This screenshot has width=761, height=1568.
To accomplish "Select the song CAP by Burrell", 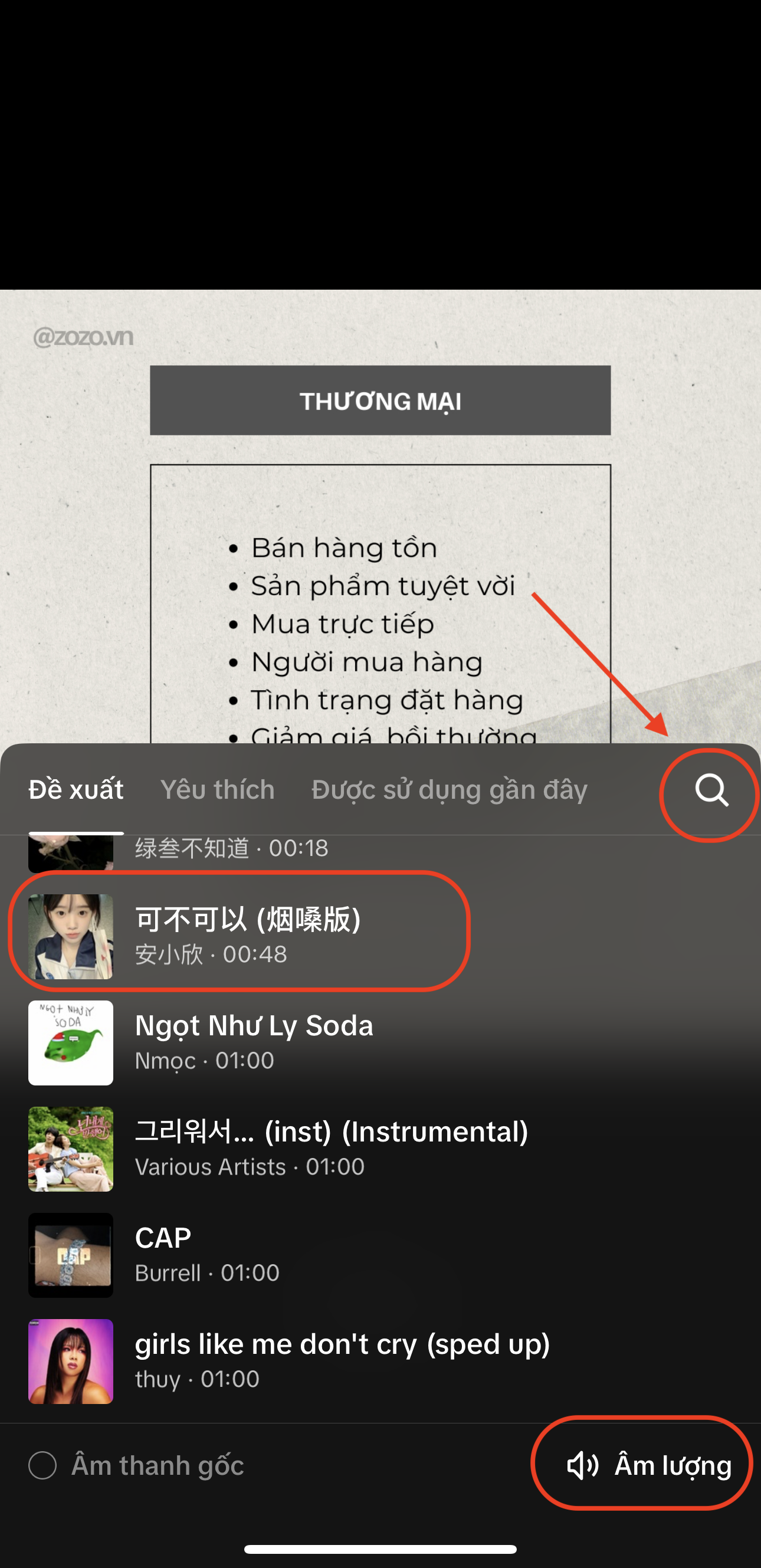I will click(x=207, y=1254).
